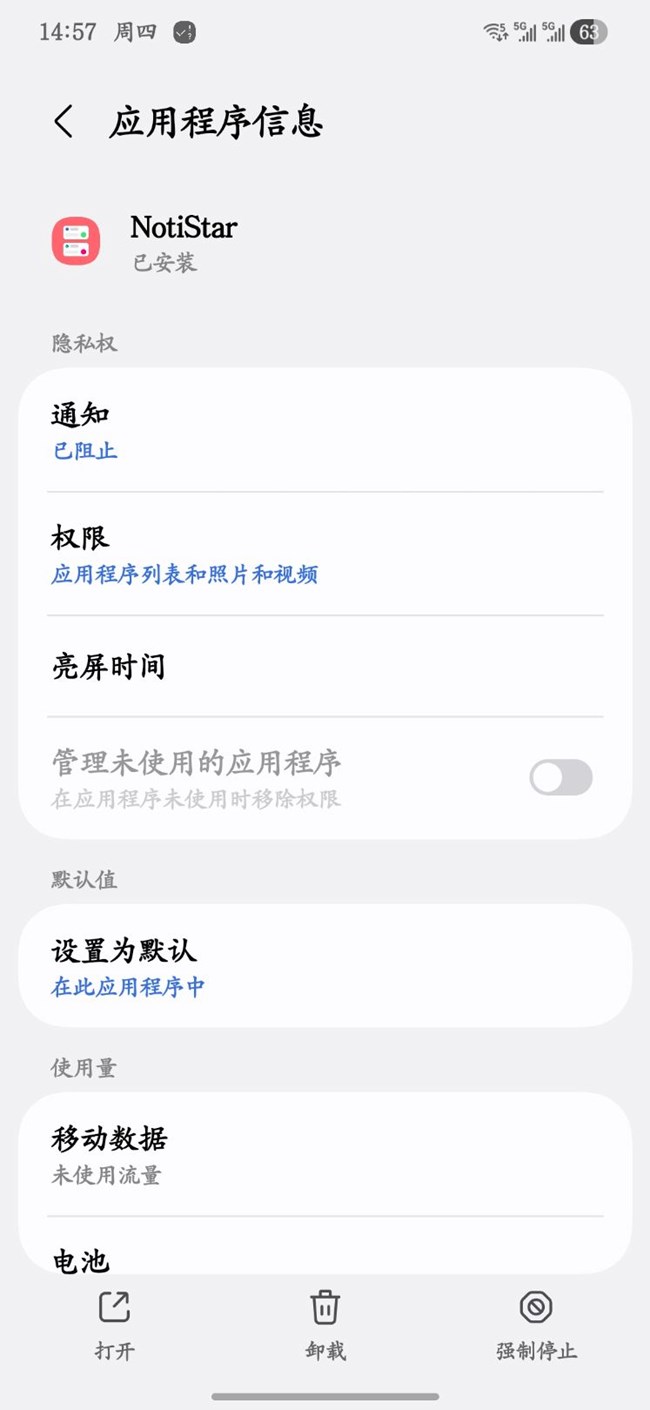The image size is (650, 1410).
Task: Open 通知 settings for NotiStar
Action: [325, 431]
